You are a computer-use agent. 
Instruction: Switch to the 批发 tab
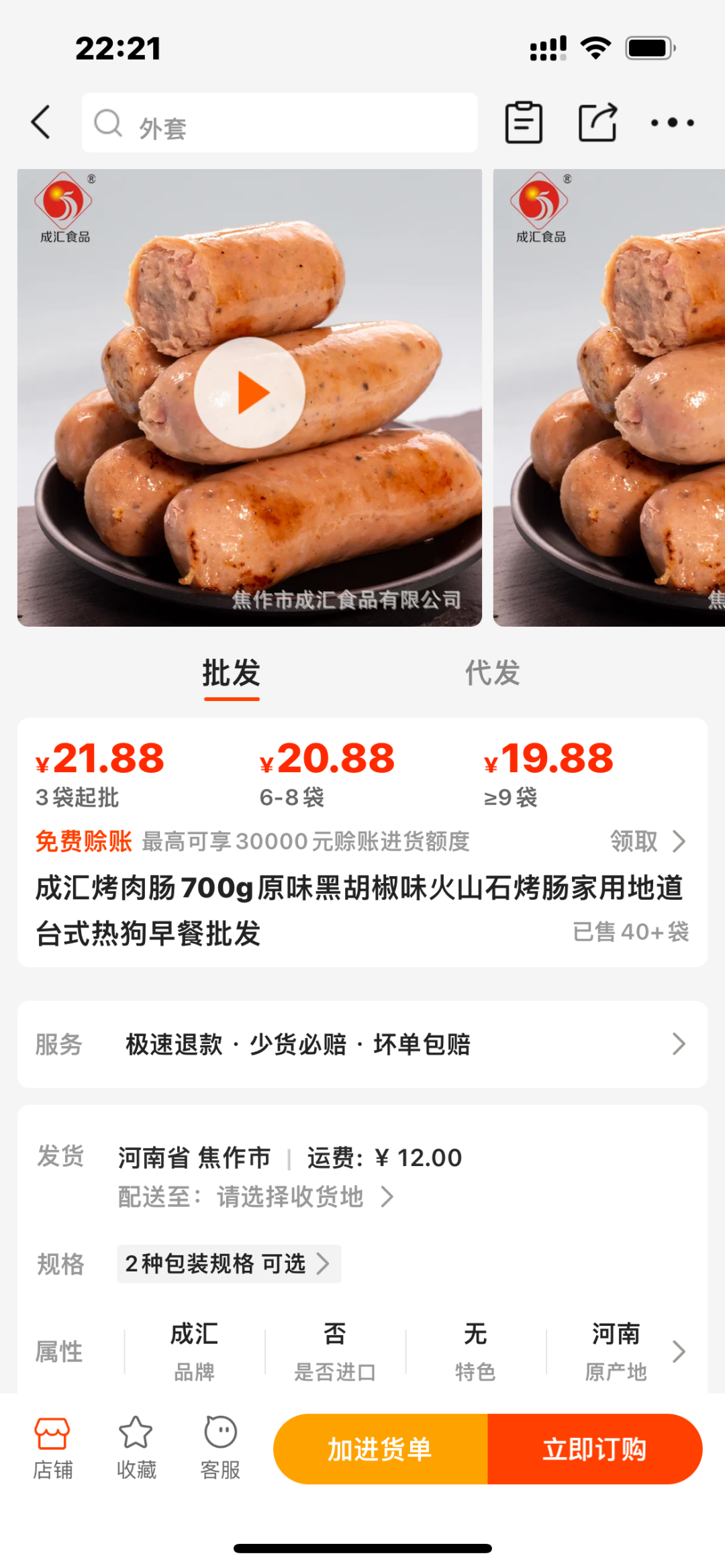[232, 673]
